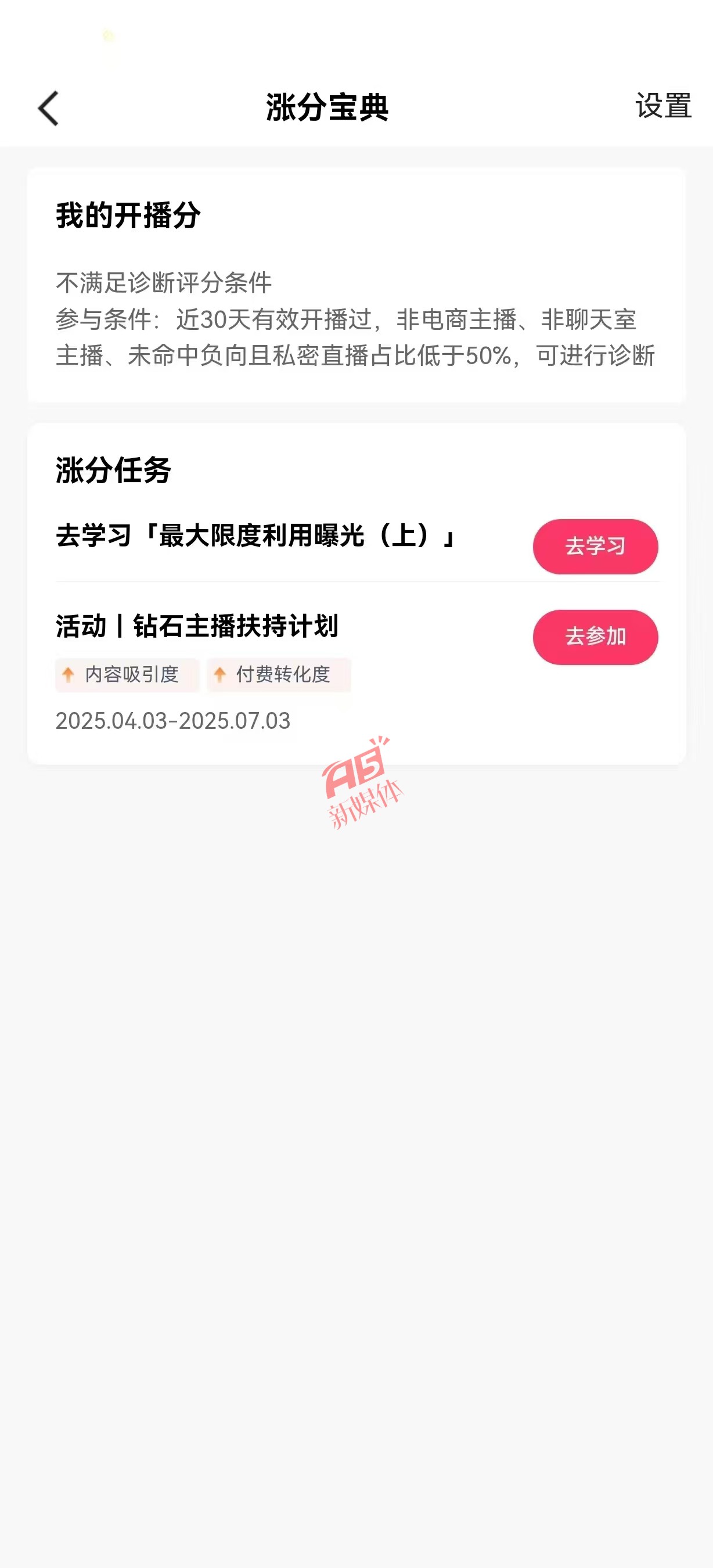
Task: Tap the 去学习 button
Action: [x=595, y=546]
